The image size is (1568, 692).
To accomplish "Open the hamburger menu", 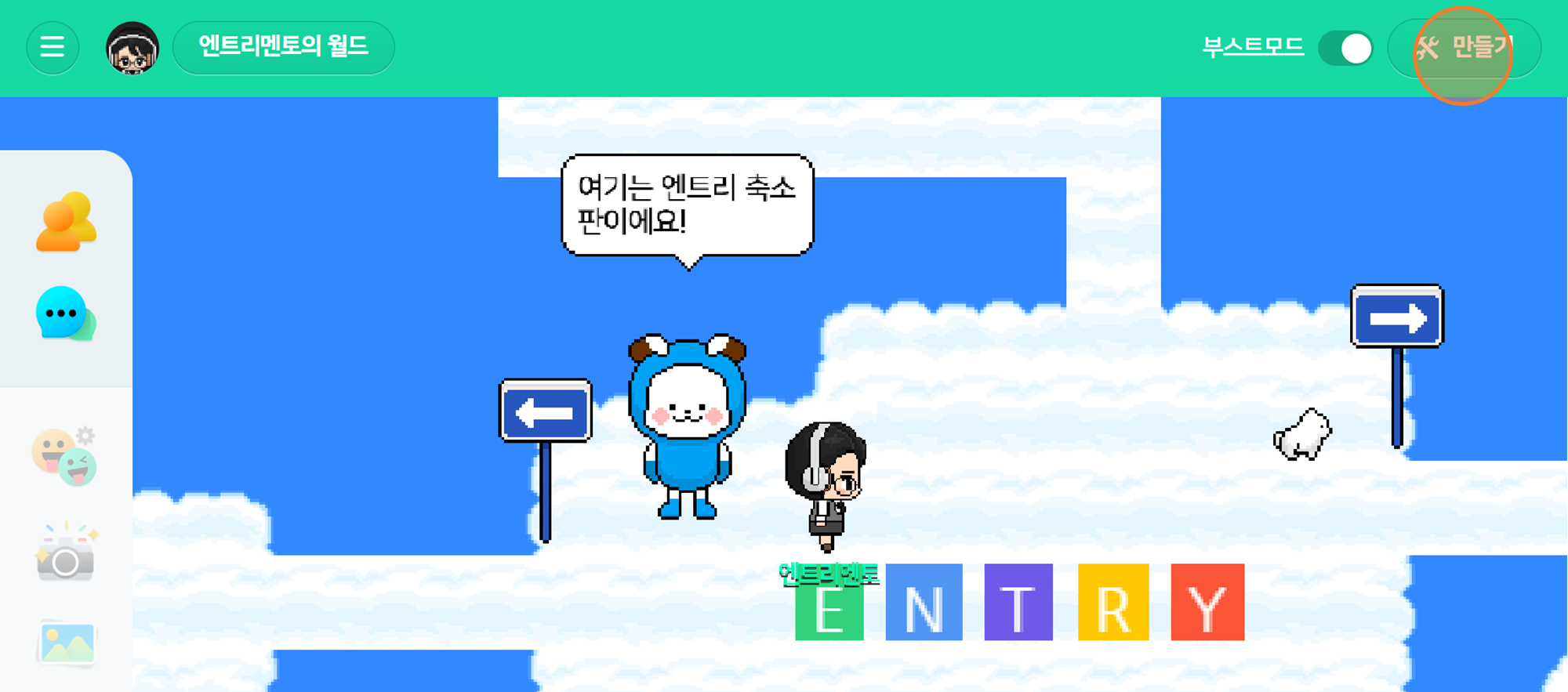I will click(x=53, y=47).
